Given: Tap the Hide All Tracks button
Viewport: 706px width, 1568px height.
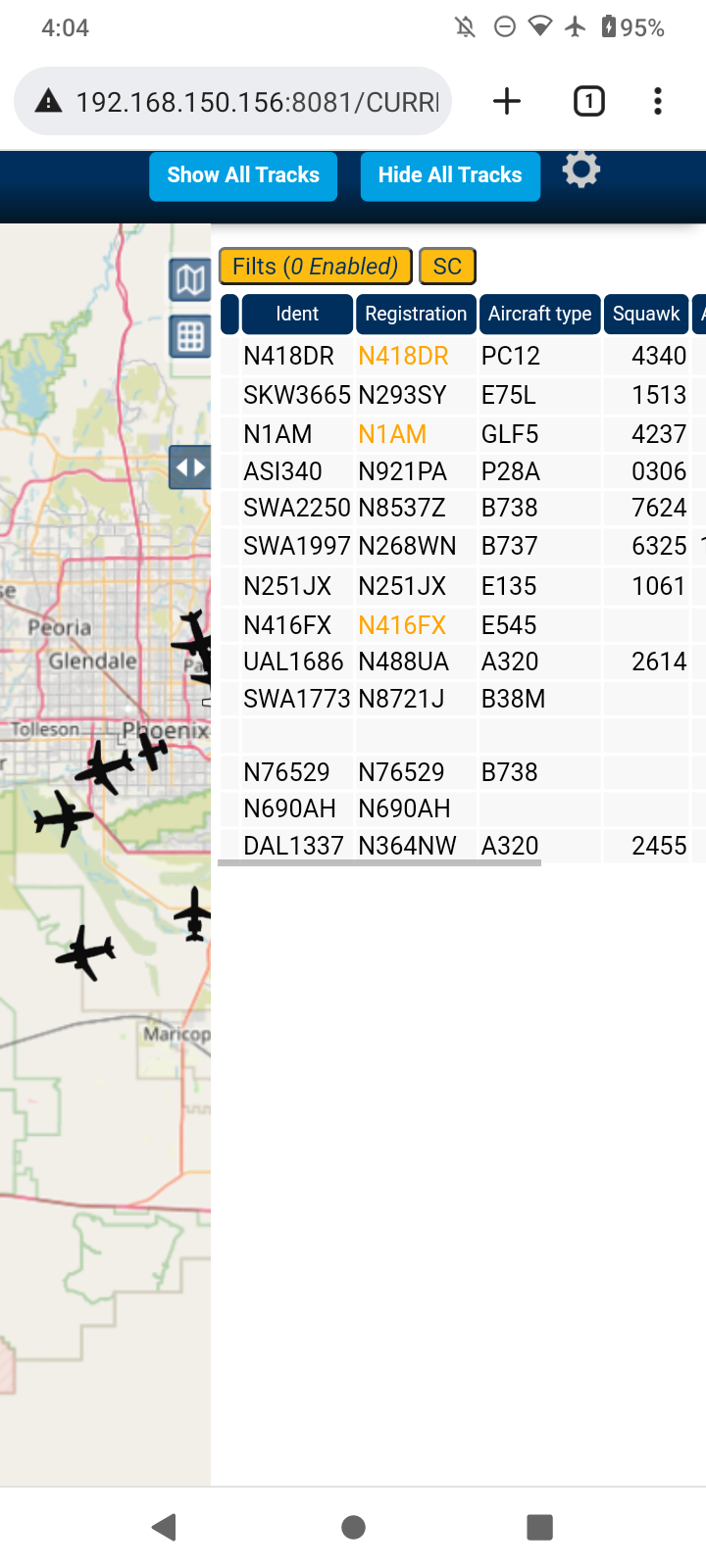Looking at the screenshot, I should click(x=450, y=175).
